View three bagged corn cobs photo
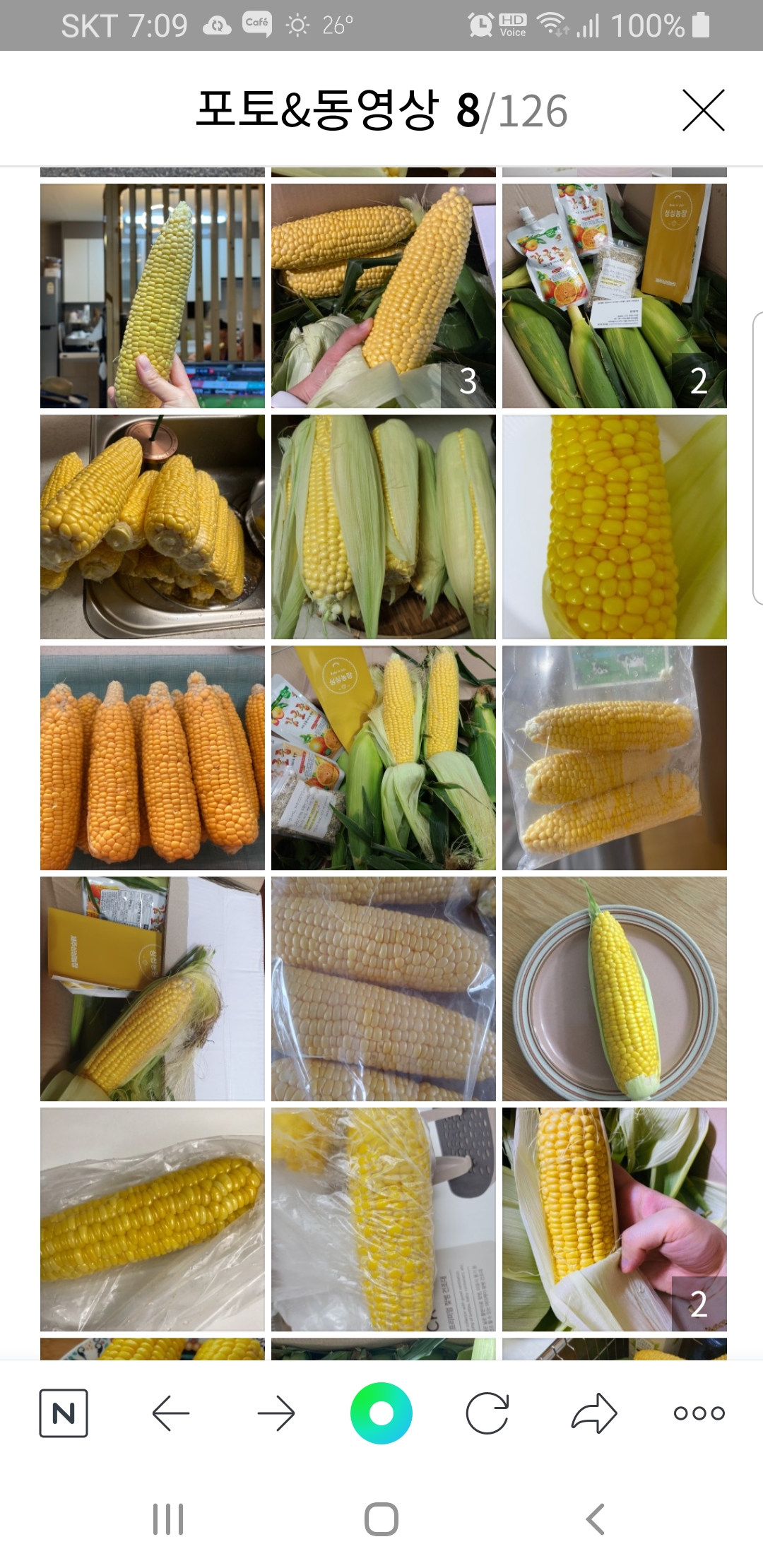Viewport: 763px width, 1568px height. (614, 758)
